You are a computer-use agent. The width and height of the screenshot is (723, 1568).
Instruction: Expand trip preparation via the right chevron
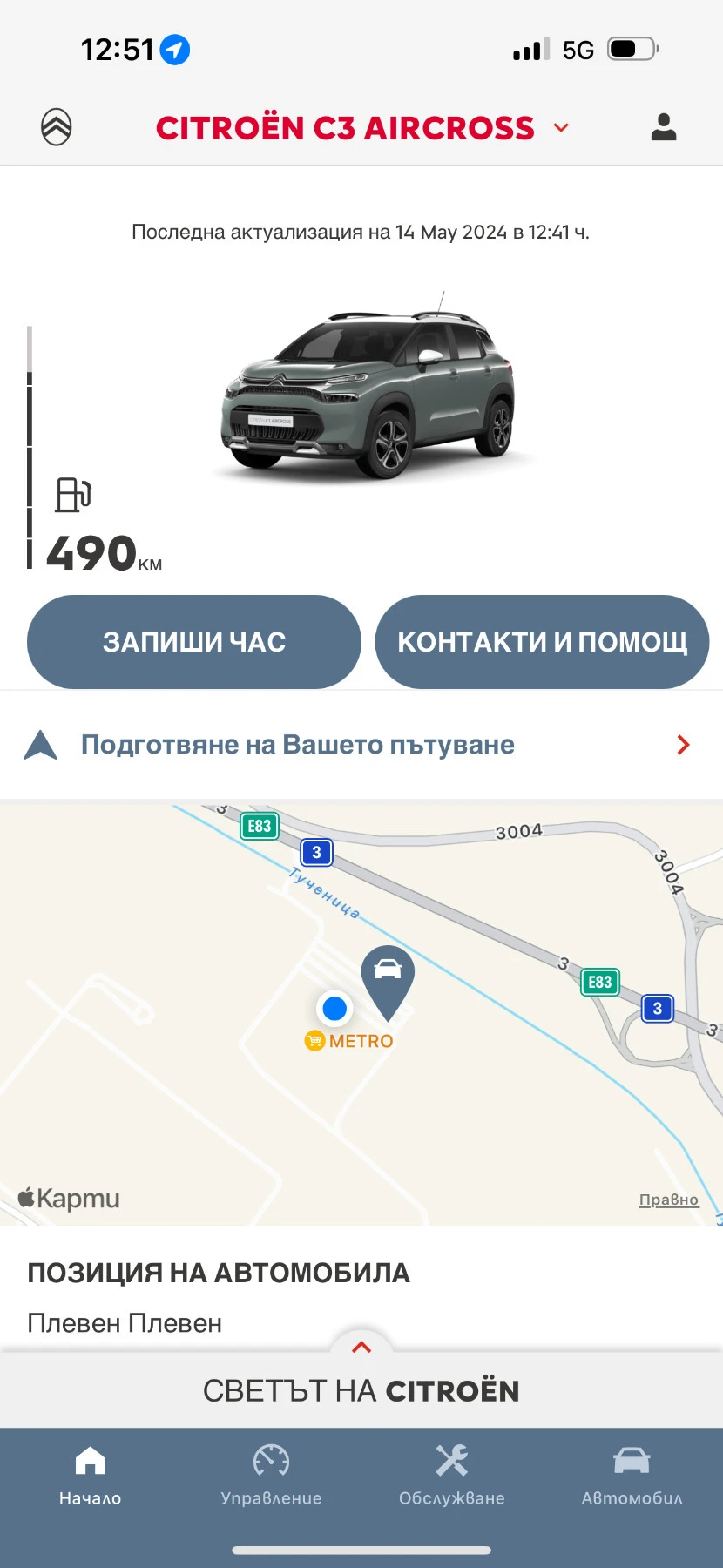(683, 744)
